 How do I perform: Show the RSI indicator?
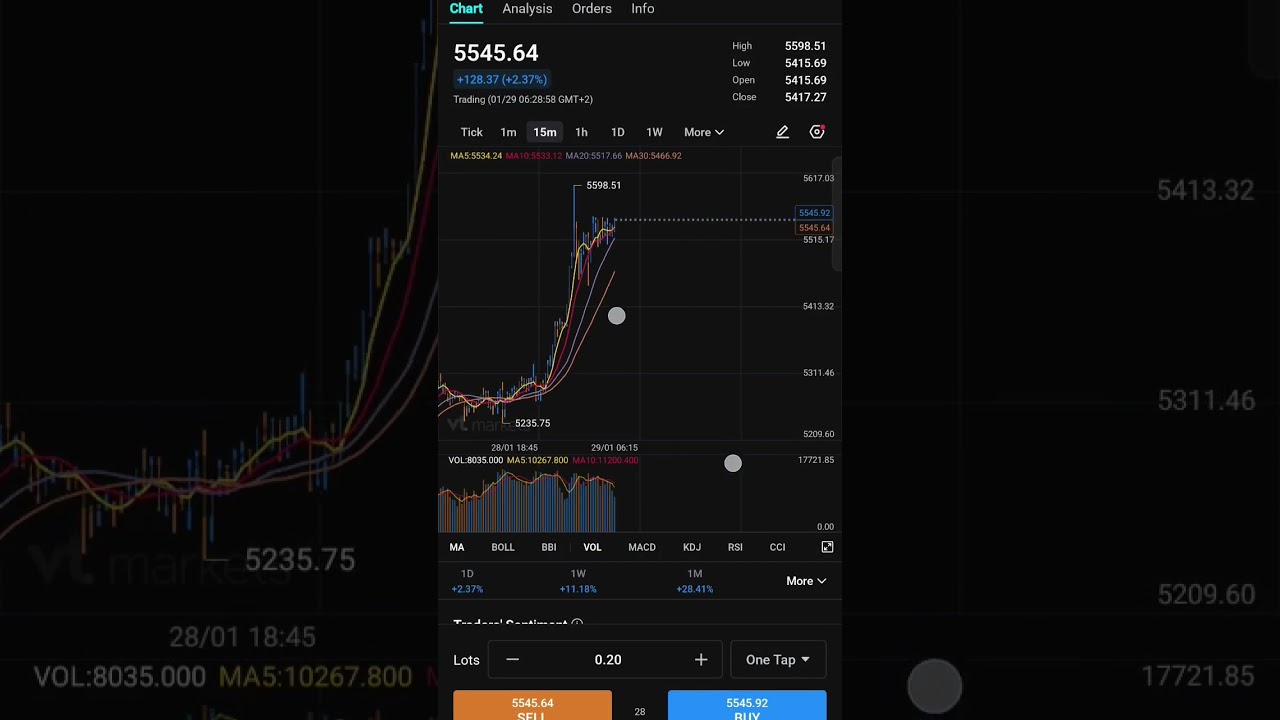735,547
